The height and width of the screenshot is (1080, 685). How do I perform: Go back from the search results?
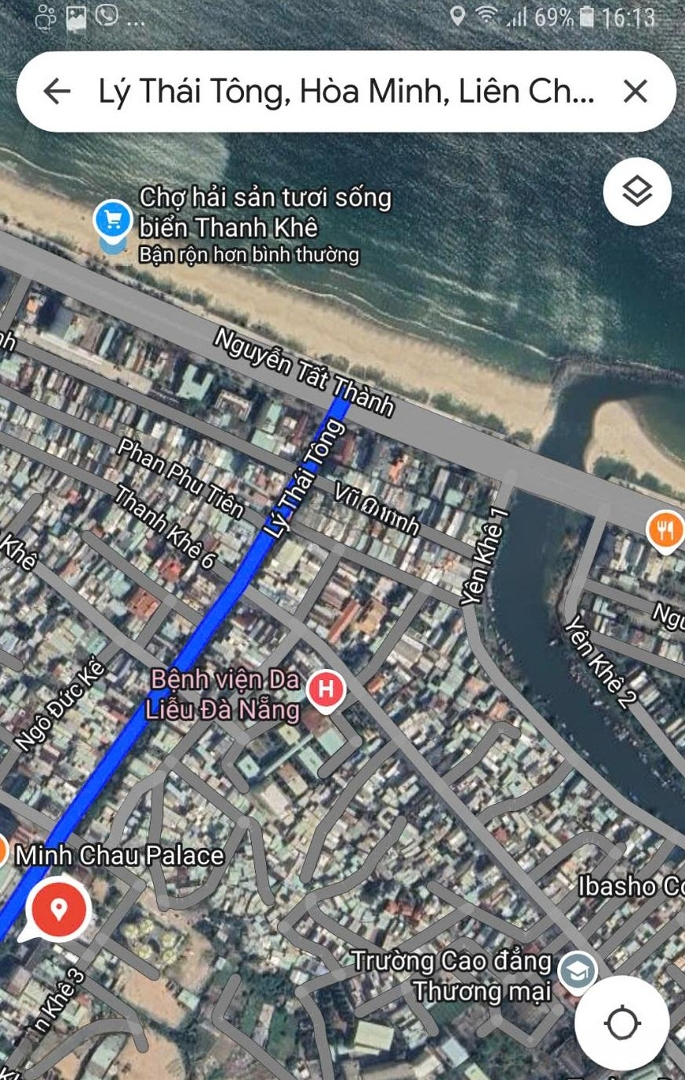pyautogui.click(x=57, y=92)
